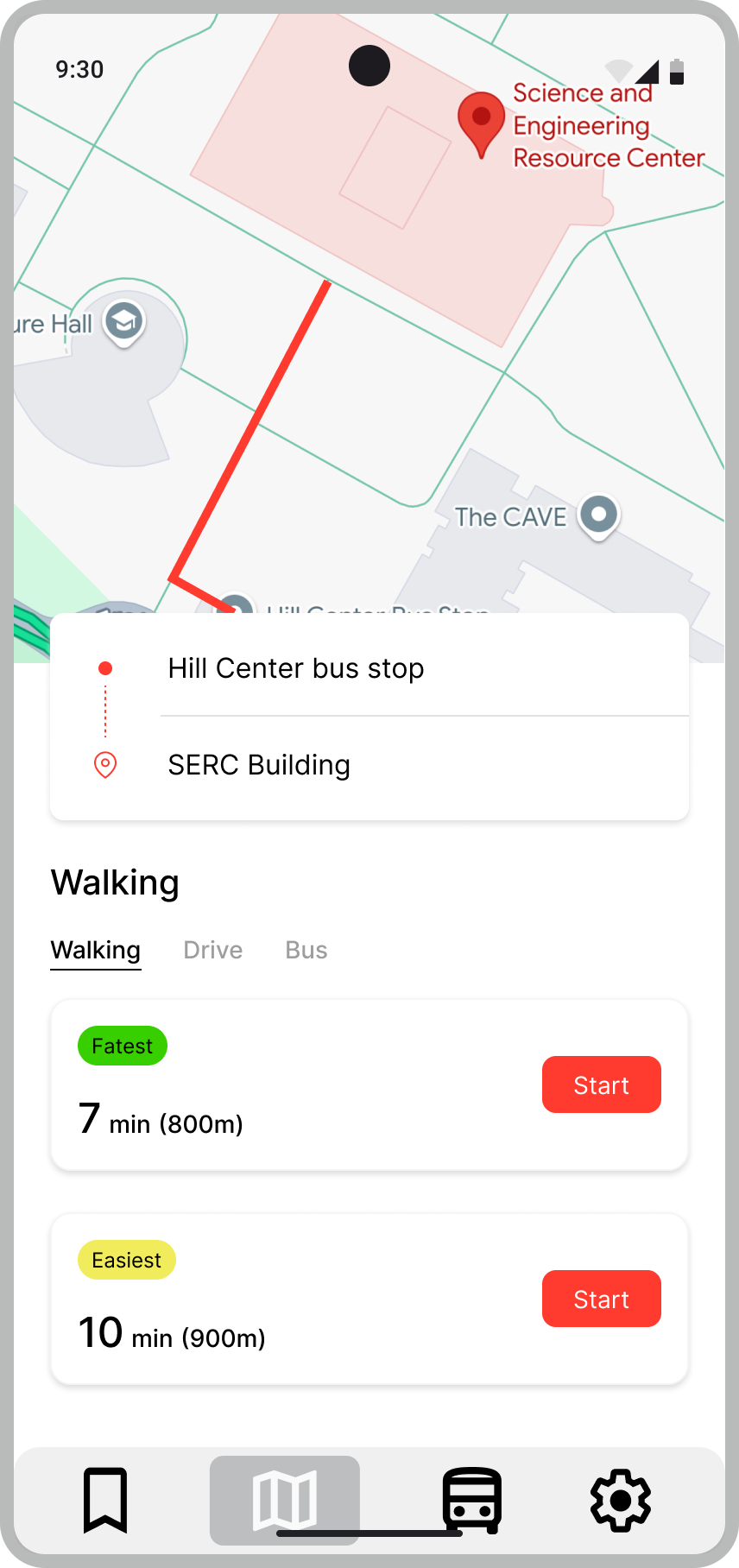
Task: Tap the Hill Center bus stop origin dot
Action: pyautogui.click(x=105, y=667)
